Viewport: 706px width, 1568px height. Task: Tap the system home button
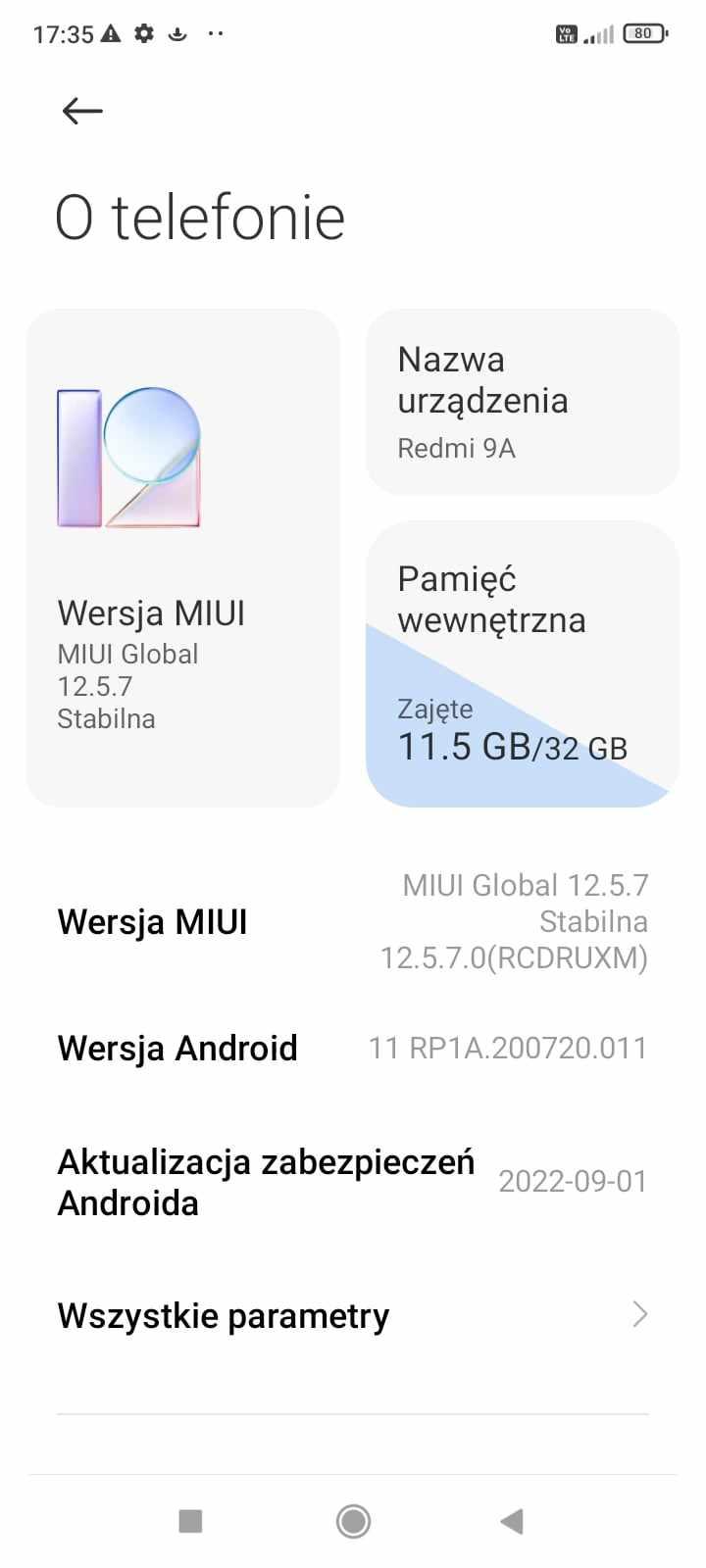353,1521
